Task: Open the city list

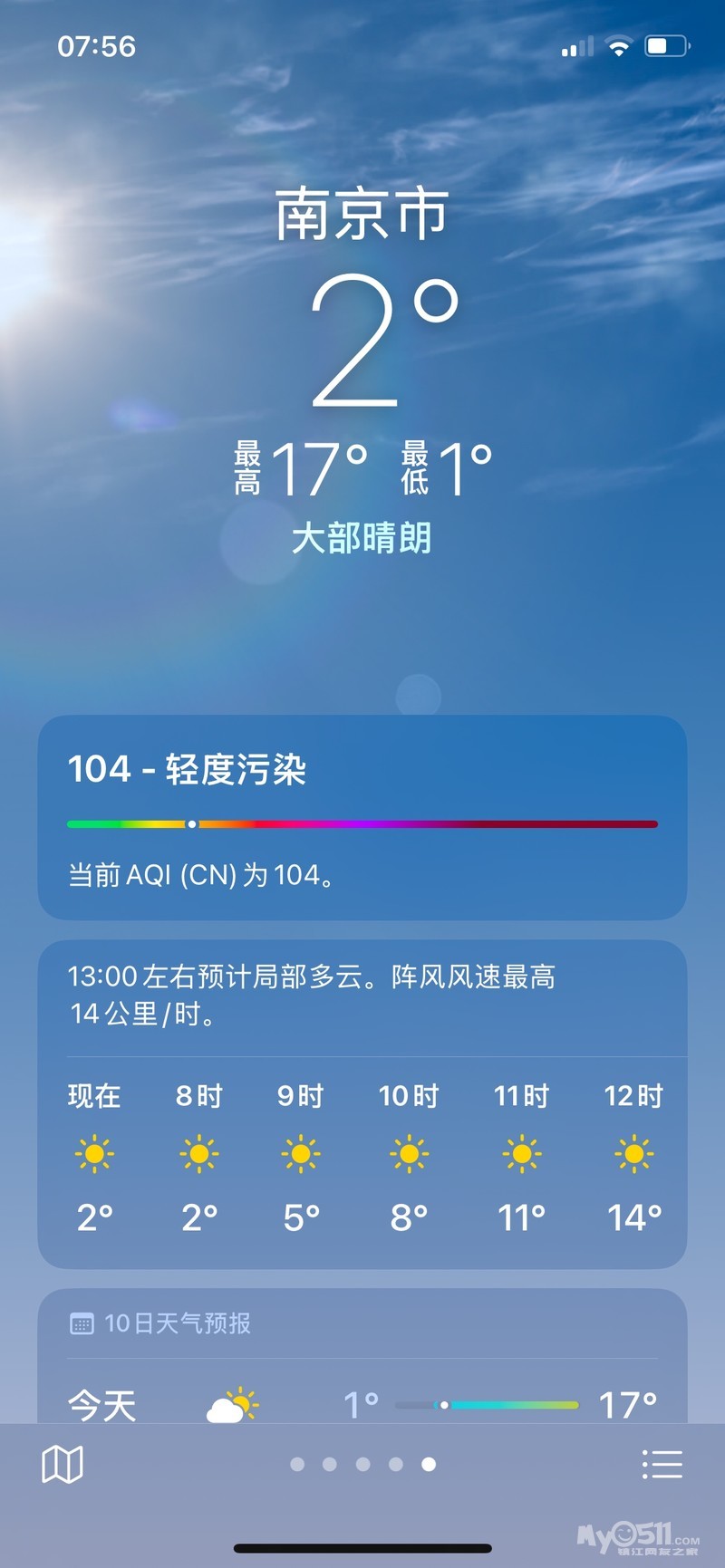Action: 662,1464
